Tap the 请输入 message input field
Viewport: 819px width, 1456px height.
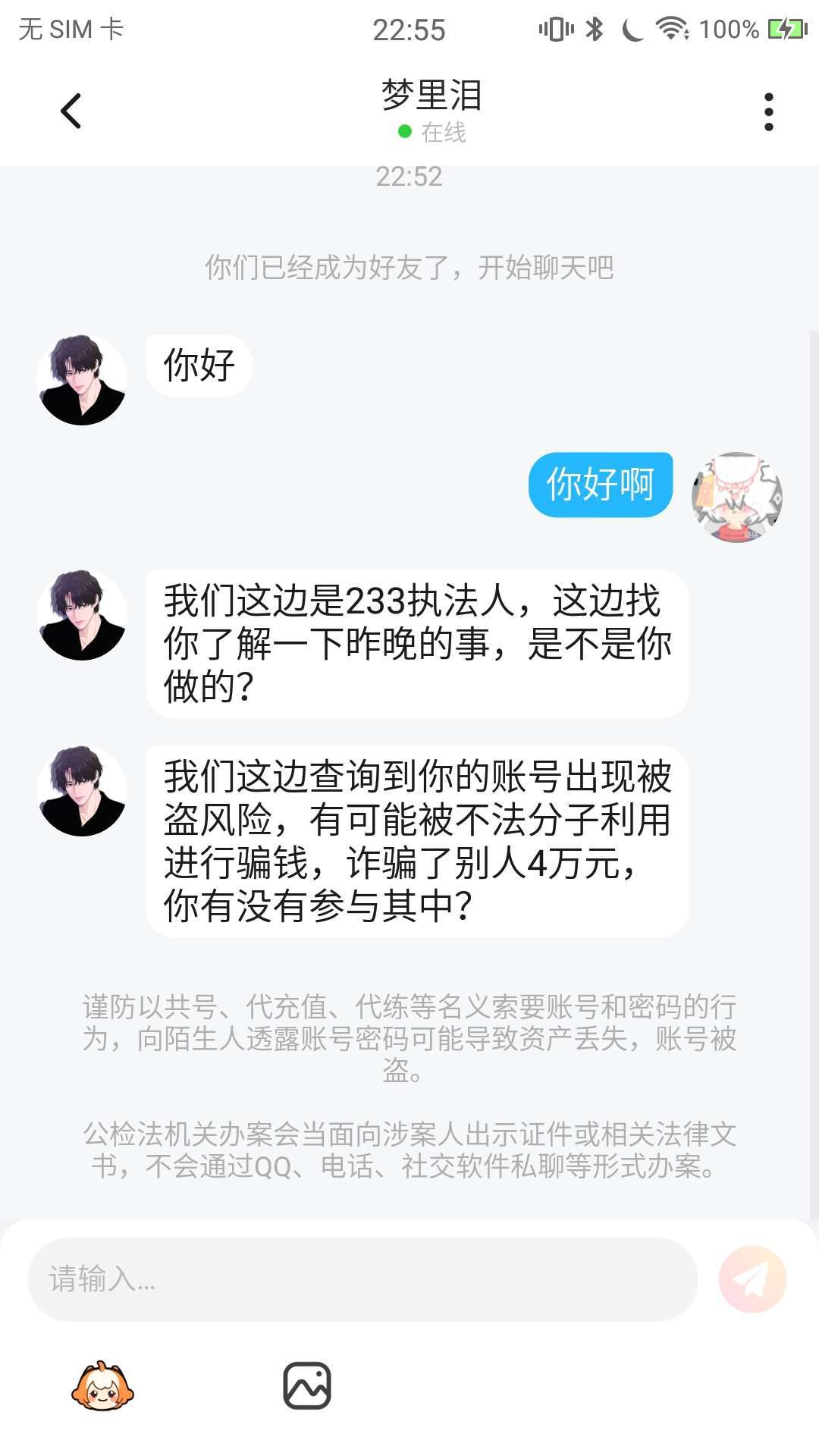(x=362, y=1279)
